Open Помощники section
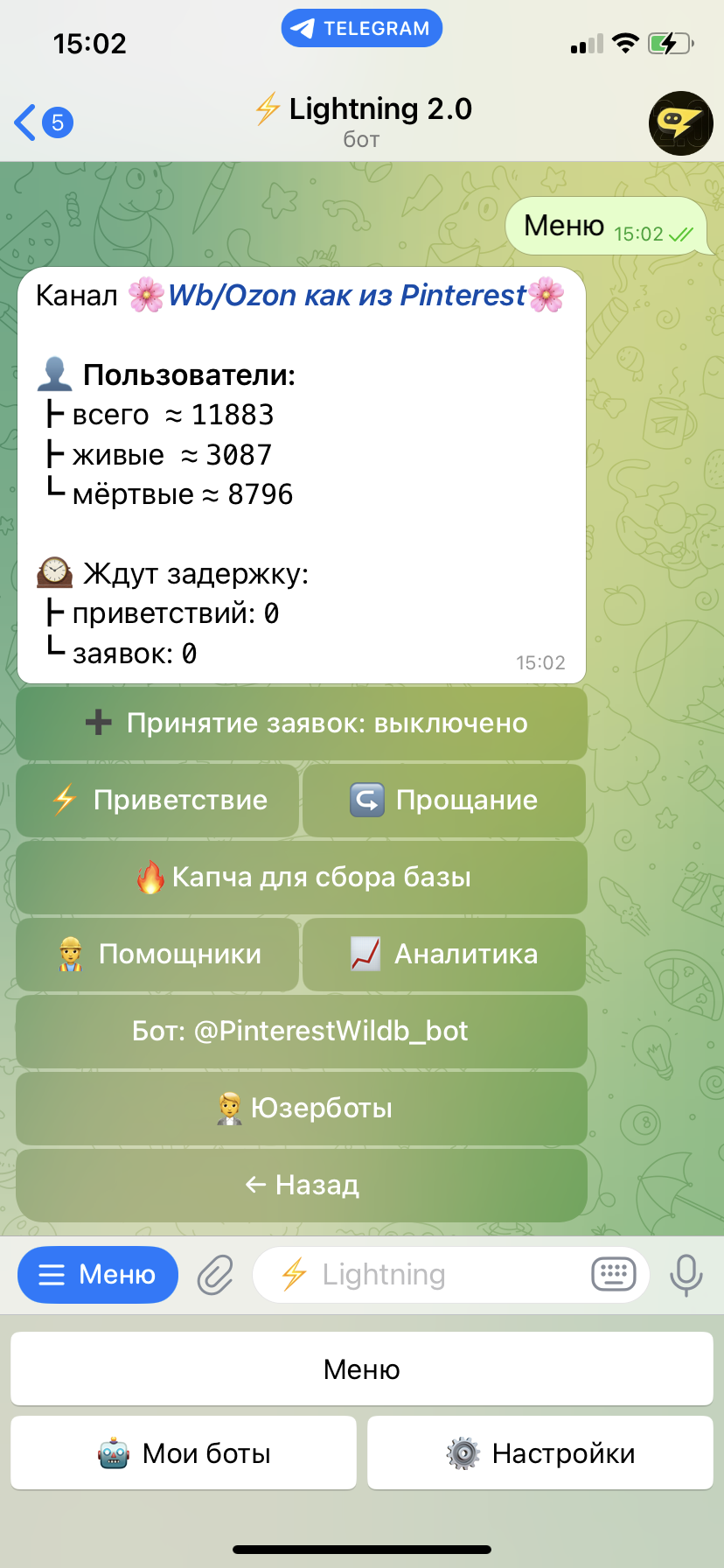Viewport: 724px width, 1568px height. click(158, 955)
